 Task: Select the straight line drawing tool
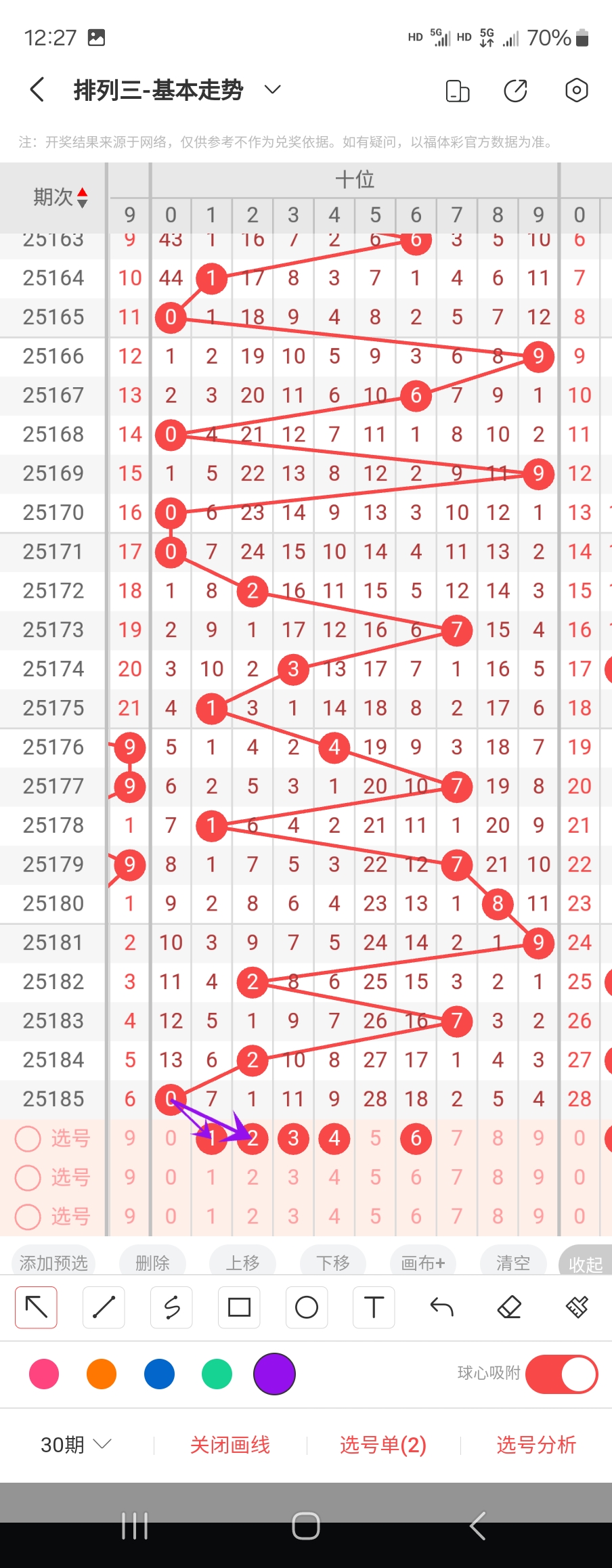104,1307
